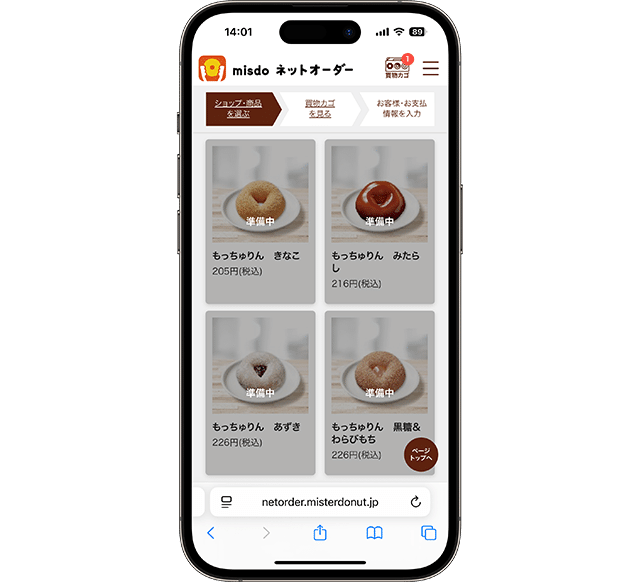View the もっちゅりん 黒糖&わらびもち card
The height and width of the screenshot is (582, 640).
[380, 392]
